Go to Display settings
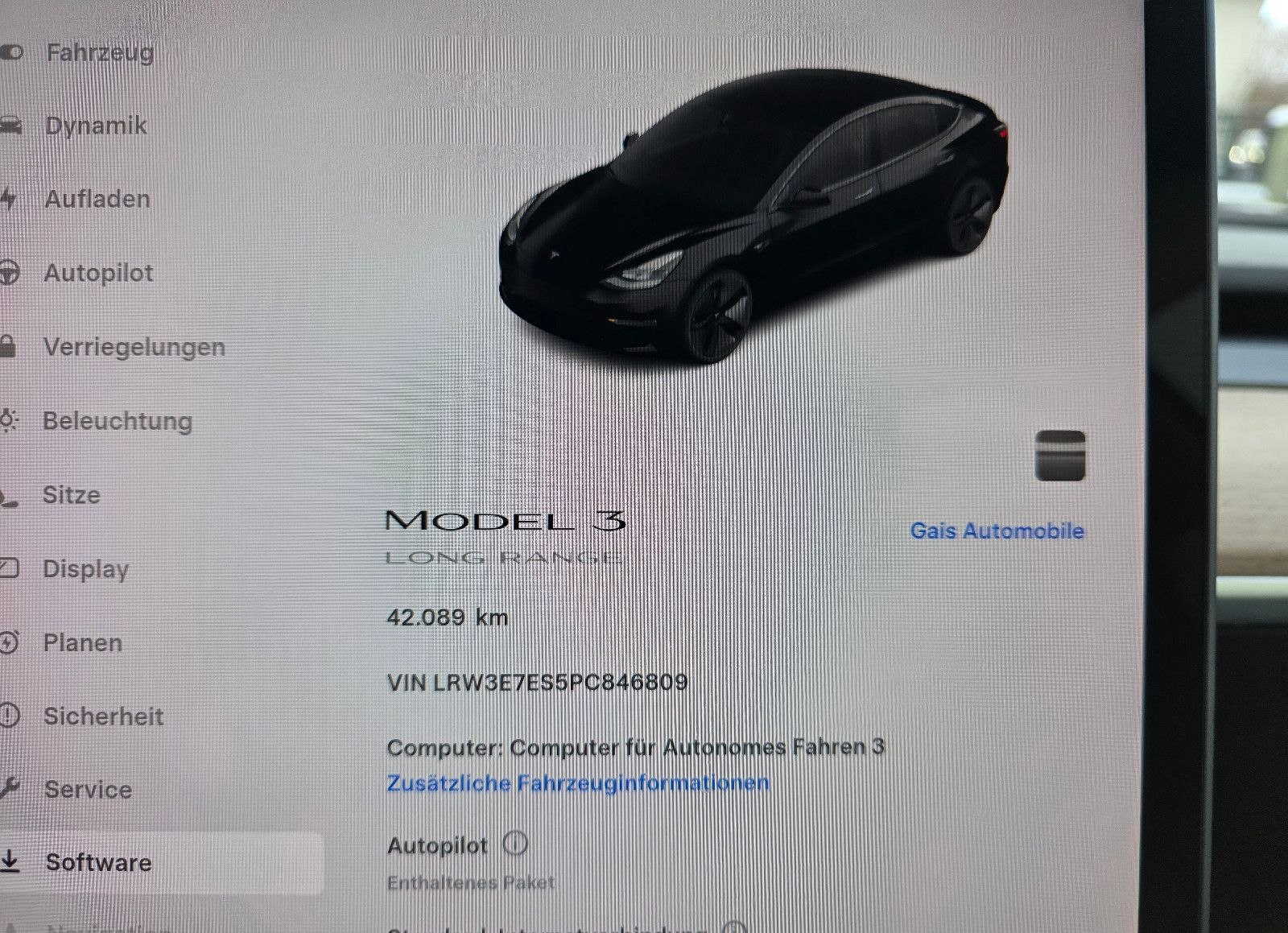This screenshot has width=1288, height=933. [x=85, y=569]
